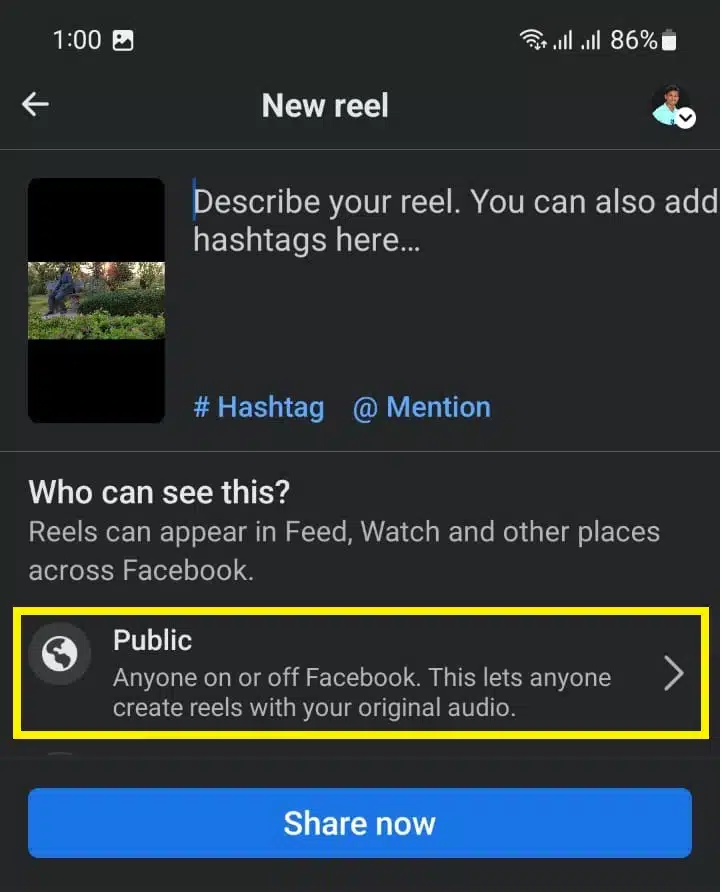Tap the @ Mention option
This screenshot has width=722, height=892.
[x=421, y=407]
